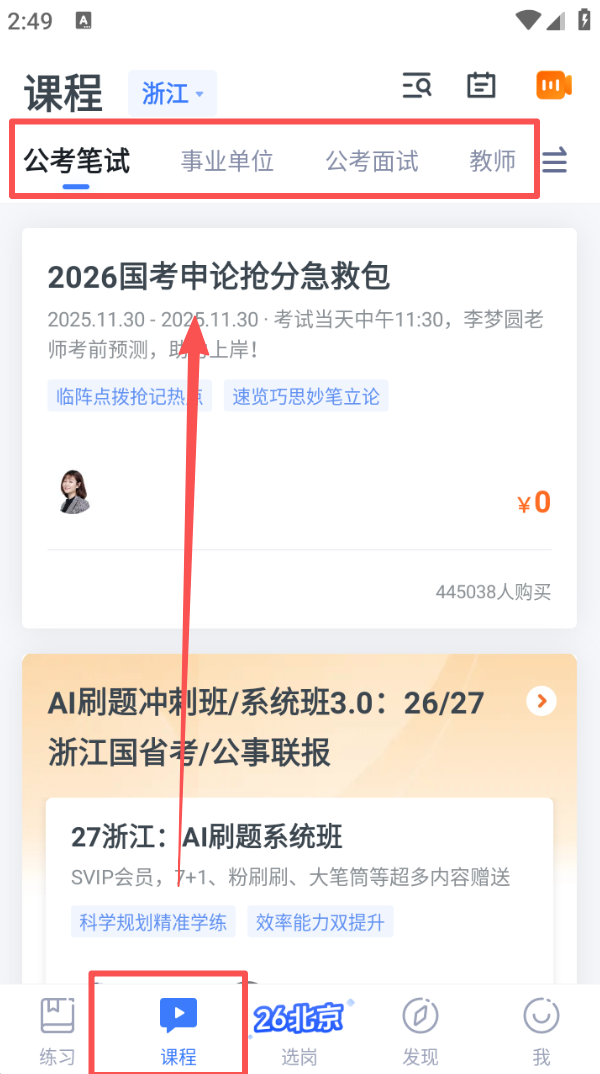Switch to the 教师 tab

(x=492, y=161)
